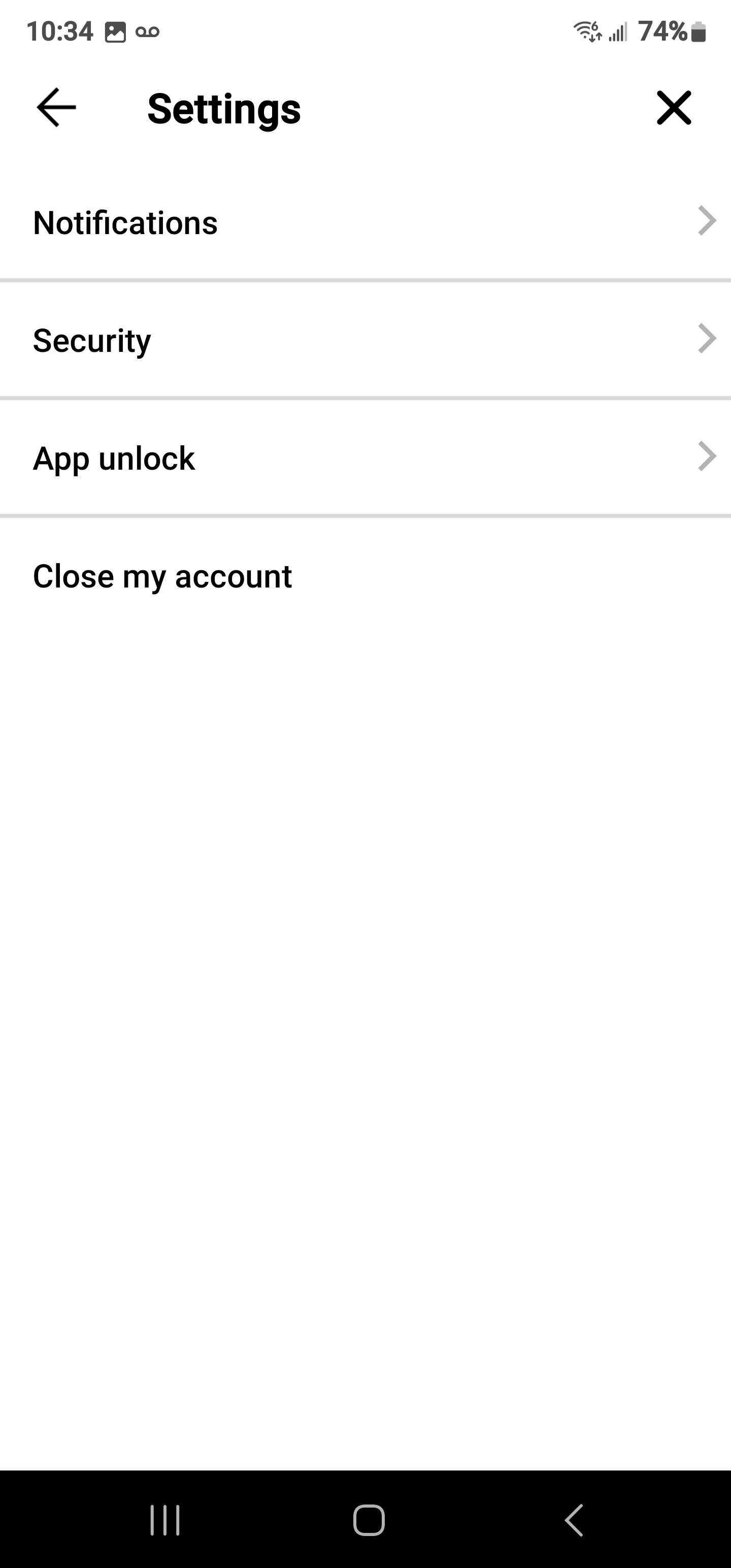Open the Security settings row
Image resolution: width=731 pixels, height=1568 pixels.
pyautogui.click(x=365, y=340)
